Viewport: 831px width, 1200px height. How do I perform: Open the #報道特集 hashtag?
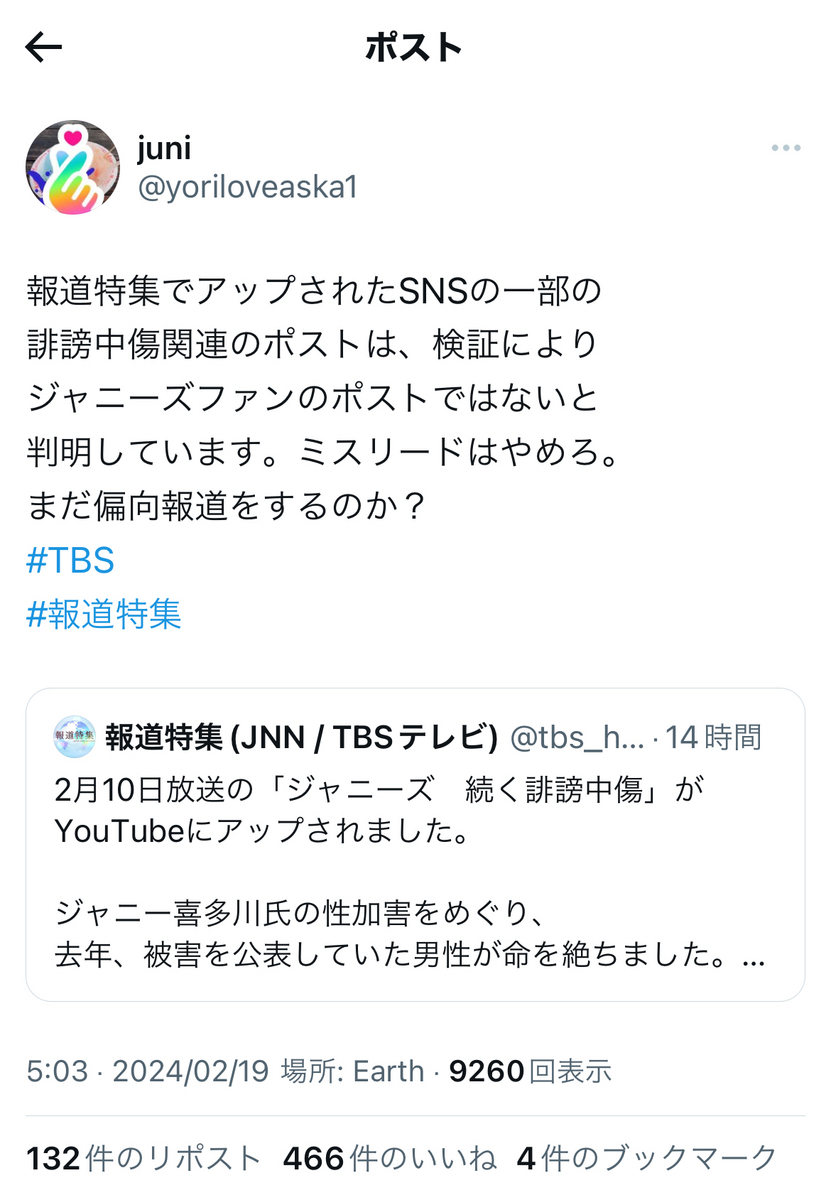(104, 614)
